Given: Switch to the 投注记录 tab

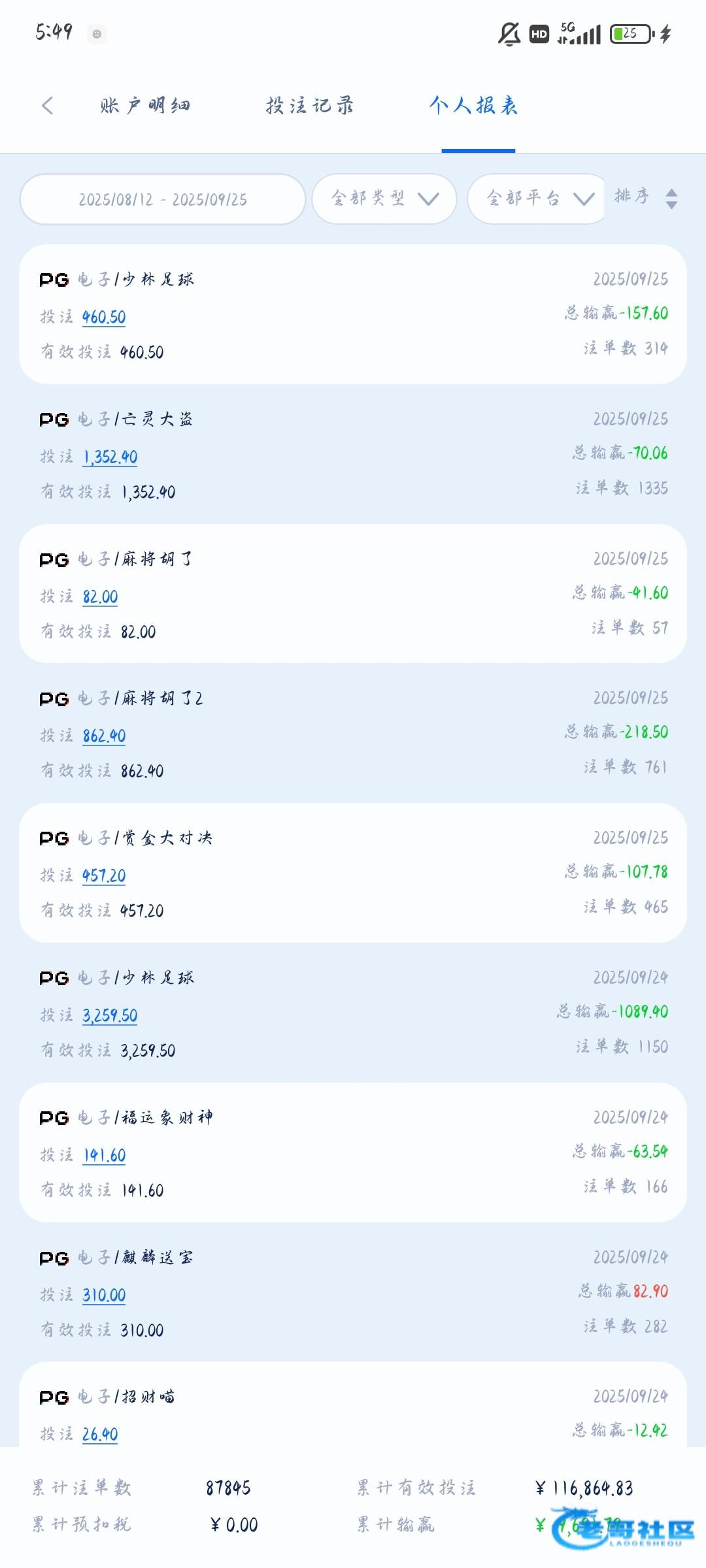Looking at the screenshot, I should [310, 105].
